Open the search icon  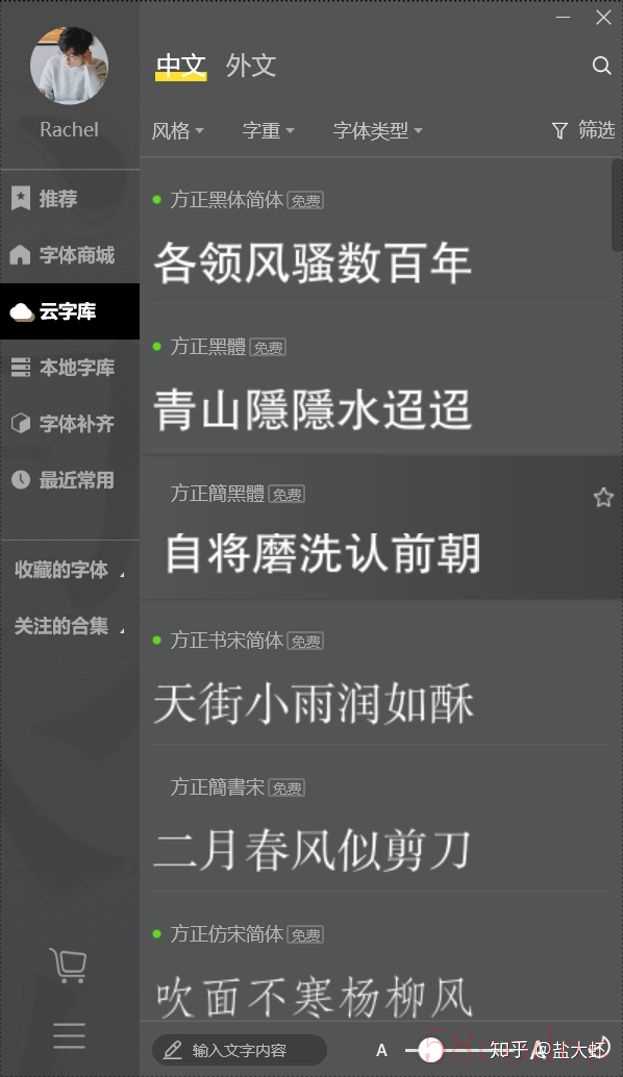pos(601,66)
